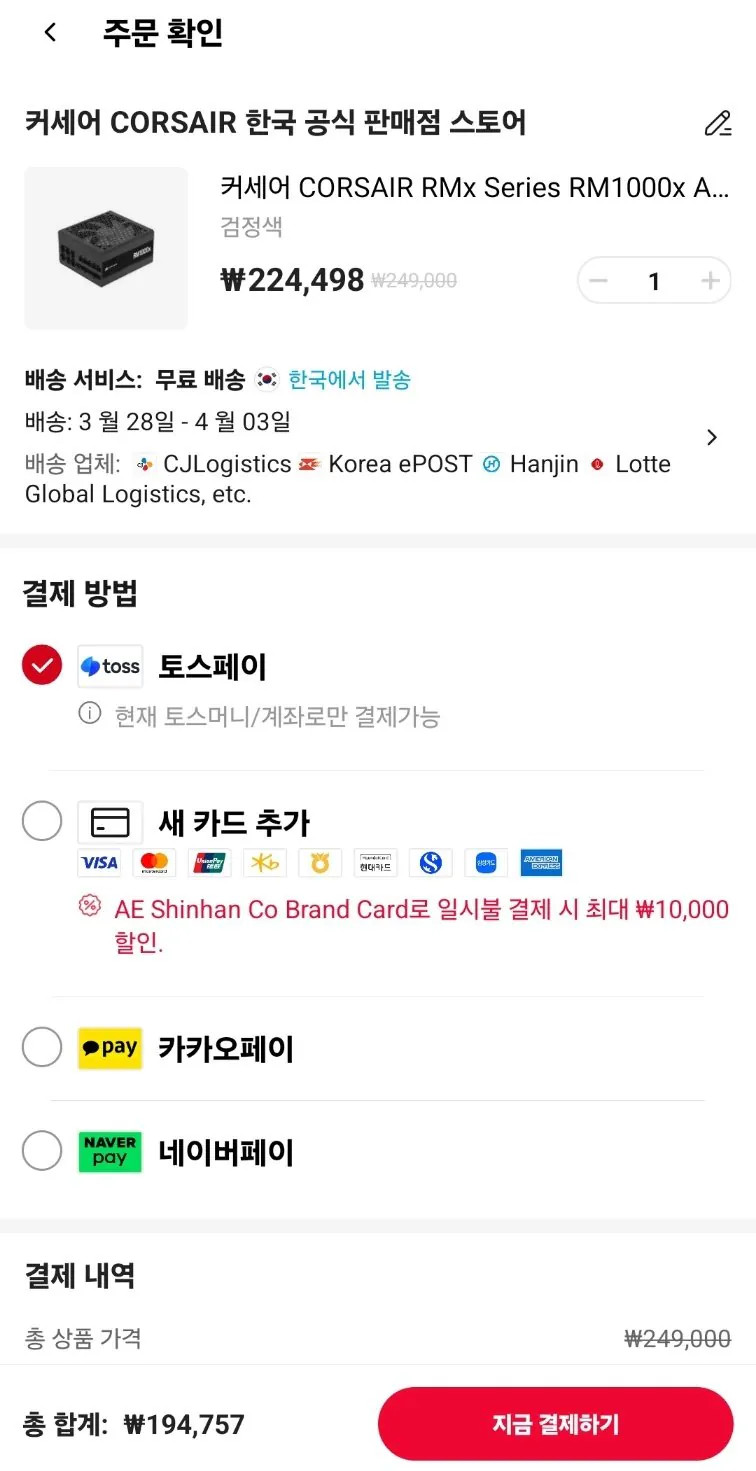Select 네이버페이 payment option

[x=42, y=1151]
